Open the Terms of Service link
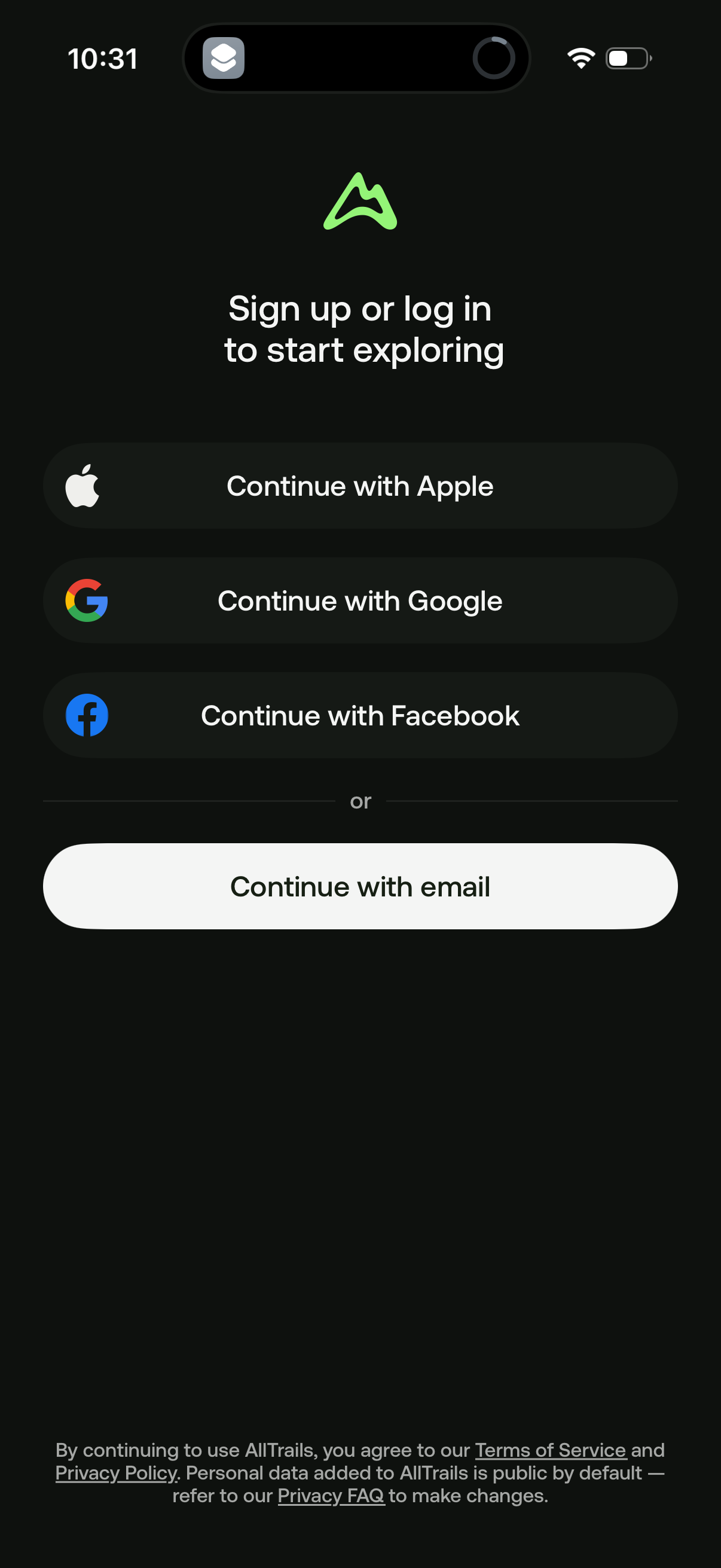The width and height of the screenshot is (721, 1568). (551, 1450)
